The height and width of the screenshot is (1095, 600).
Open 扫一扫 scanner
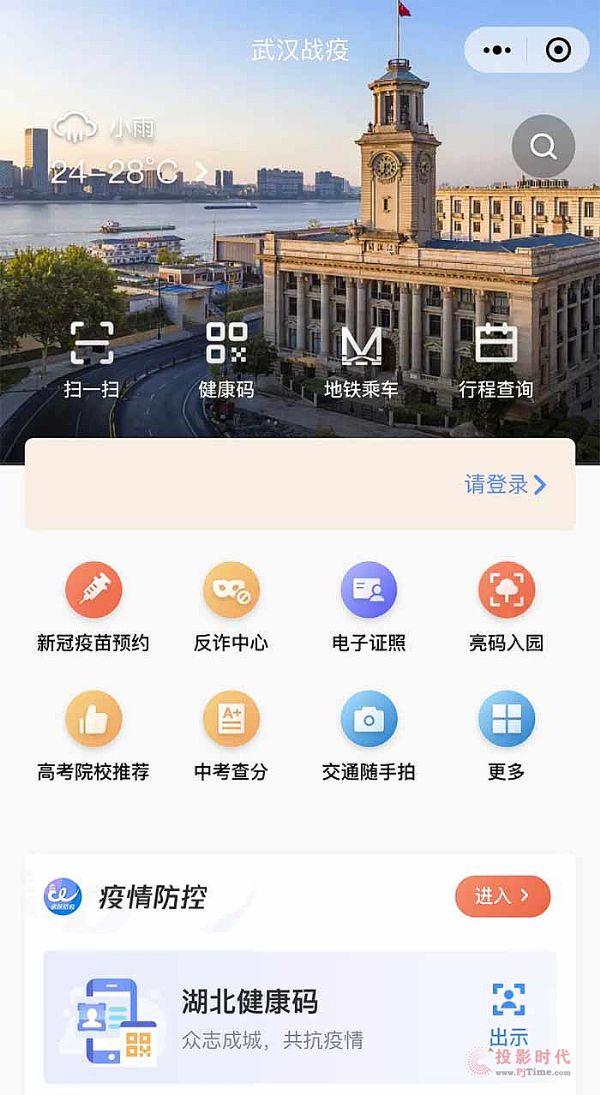[x=92, y=360]
